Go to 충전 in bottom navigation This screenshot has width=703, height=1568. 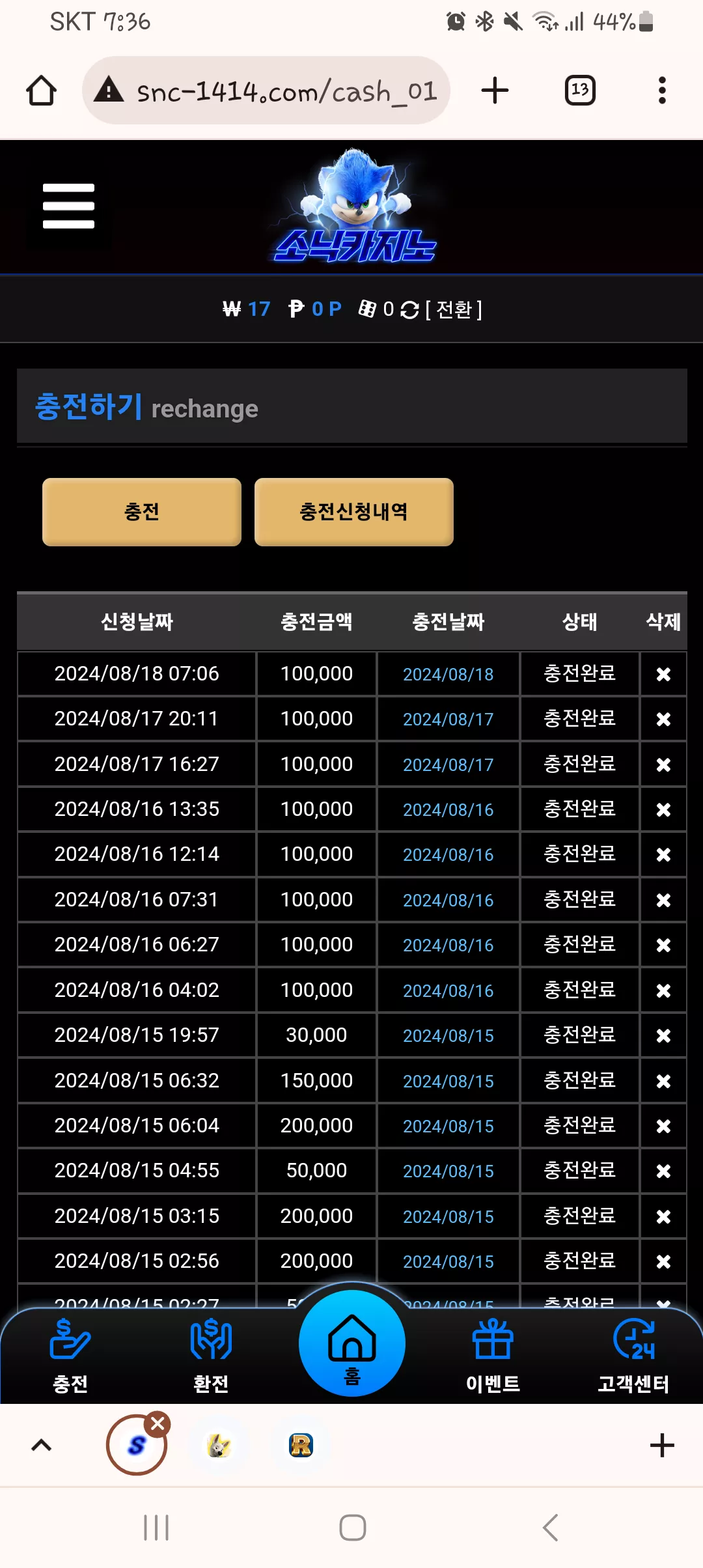point(70,1355)
